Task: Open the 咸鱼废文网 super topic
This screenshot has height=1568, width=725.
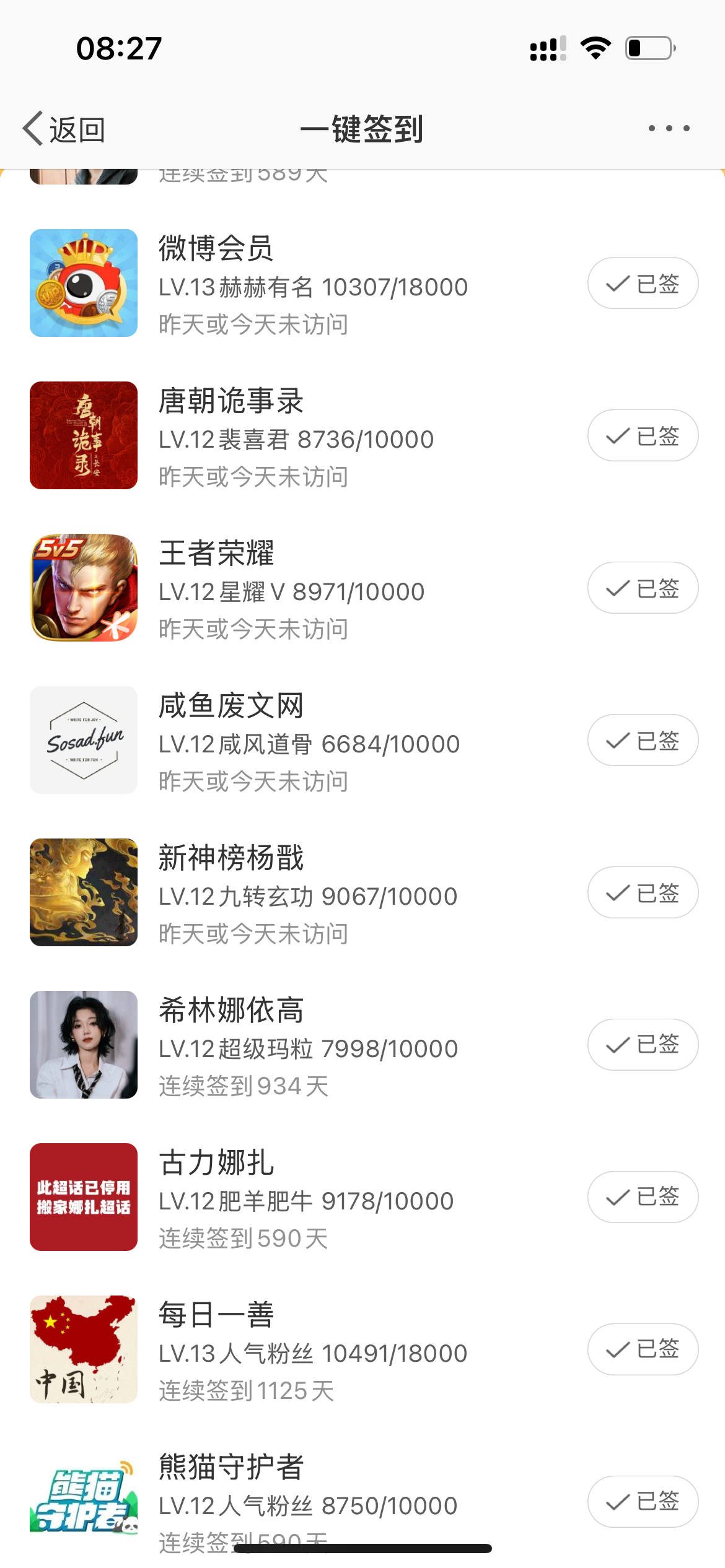Action: tap(231, 705)
